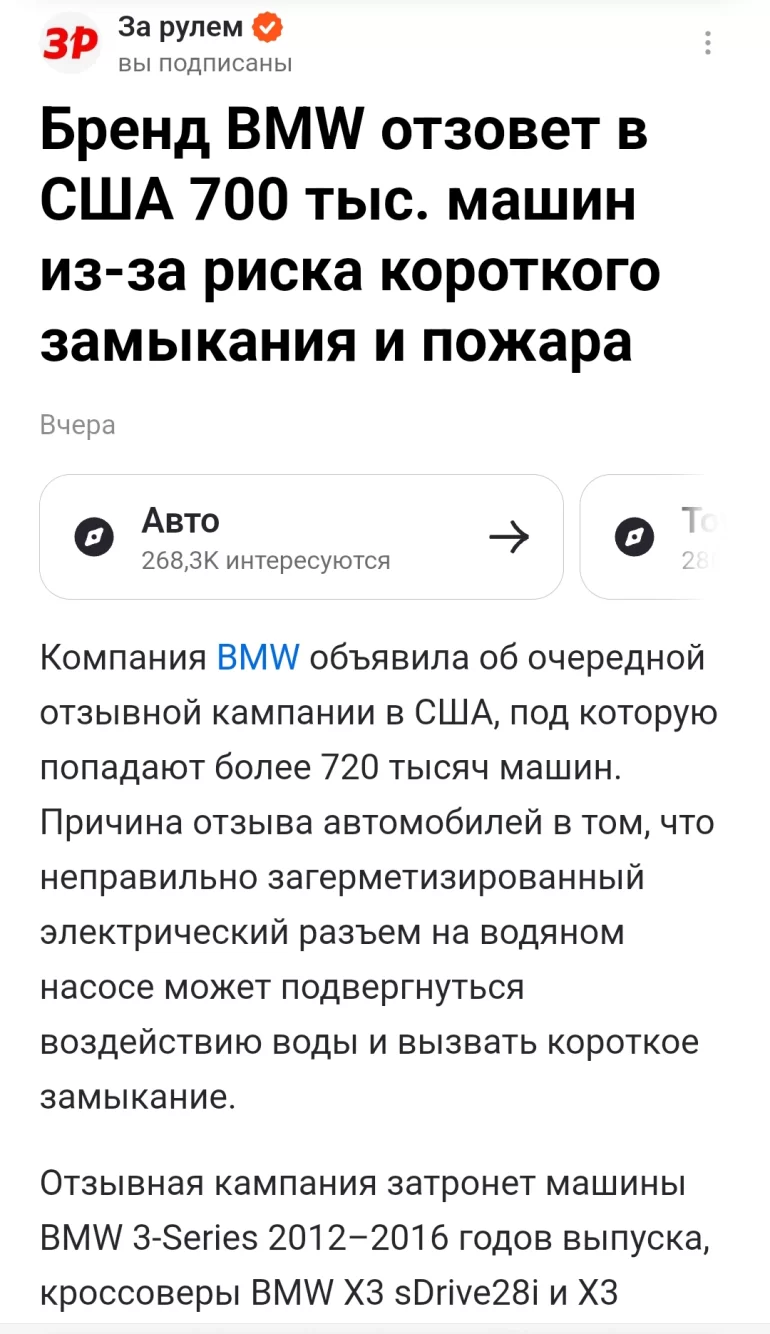This screenshot has height=1334, width=770.
Task: Open the three-dot overflow menu
Action: coord(707,43)
